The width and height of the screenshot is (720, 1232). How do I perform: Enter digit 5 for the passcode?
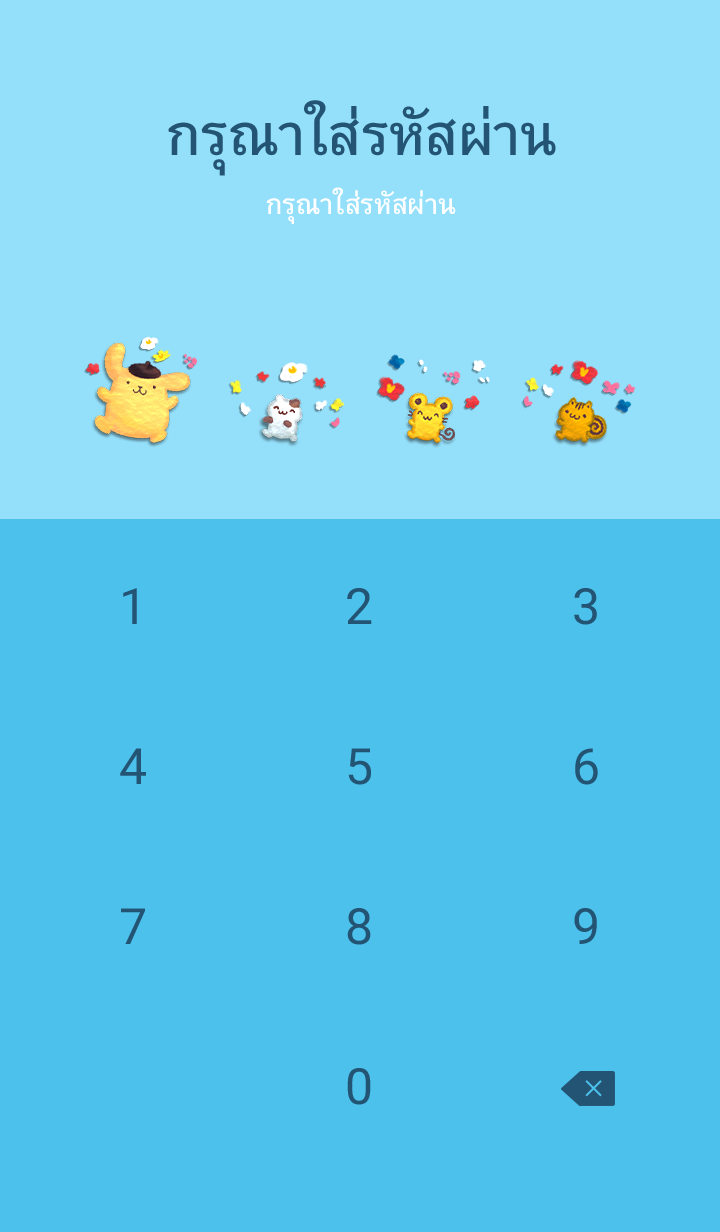tap(359, 767)
